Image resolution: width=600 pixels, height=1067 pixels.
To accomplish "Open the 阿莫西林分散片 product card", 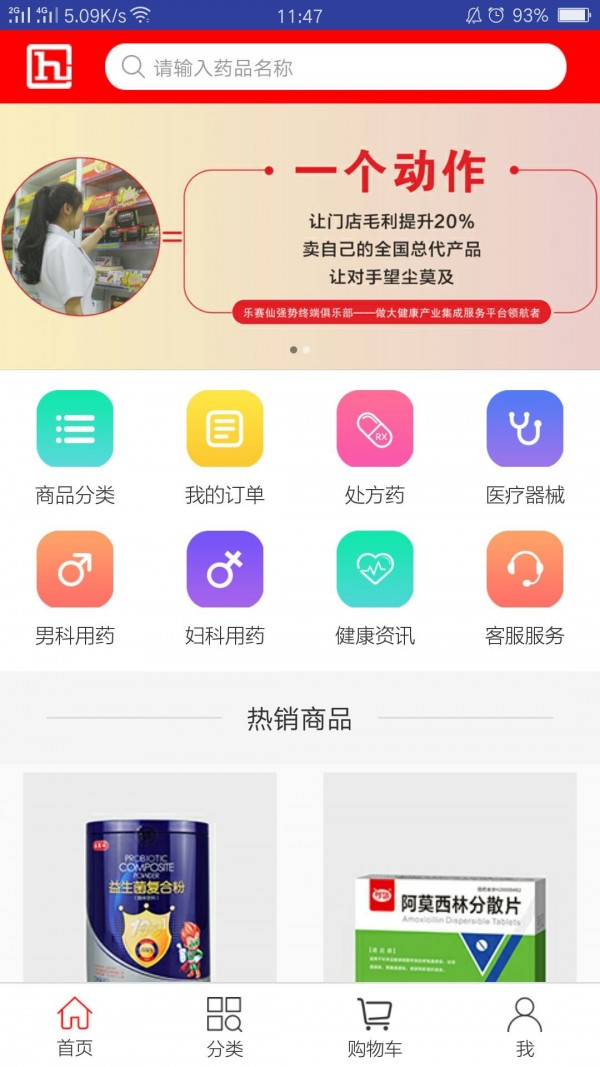I will (x=450, y=878).
